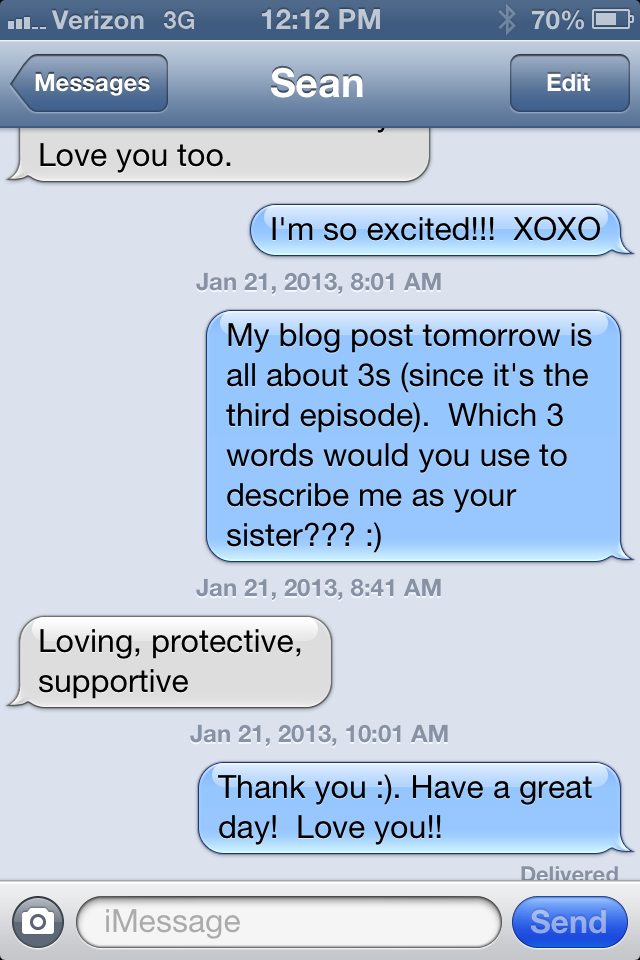This screenshot has width=640, height=960.
Task: Tap the Send button
Action: 568,921
